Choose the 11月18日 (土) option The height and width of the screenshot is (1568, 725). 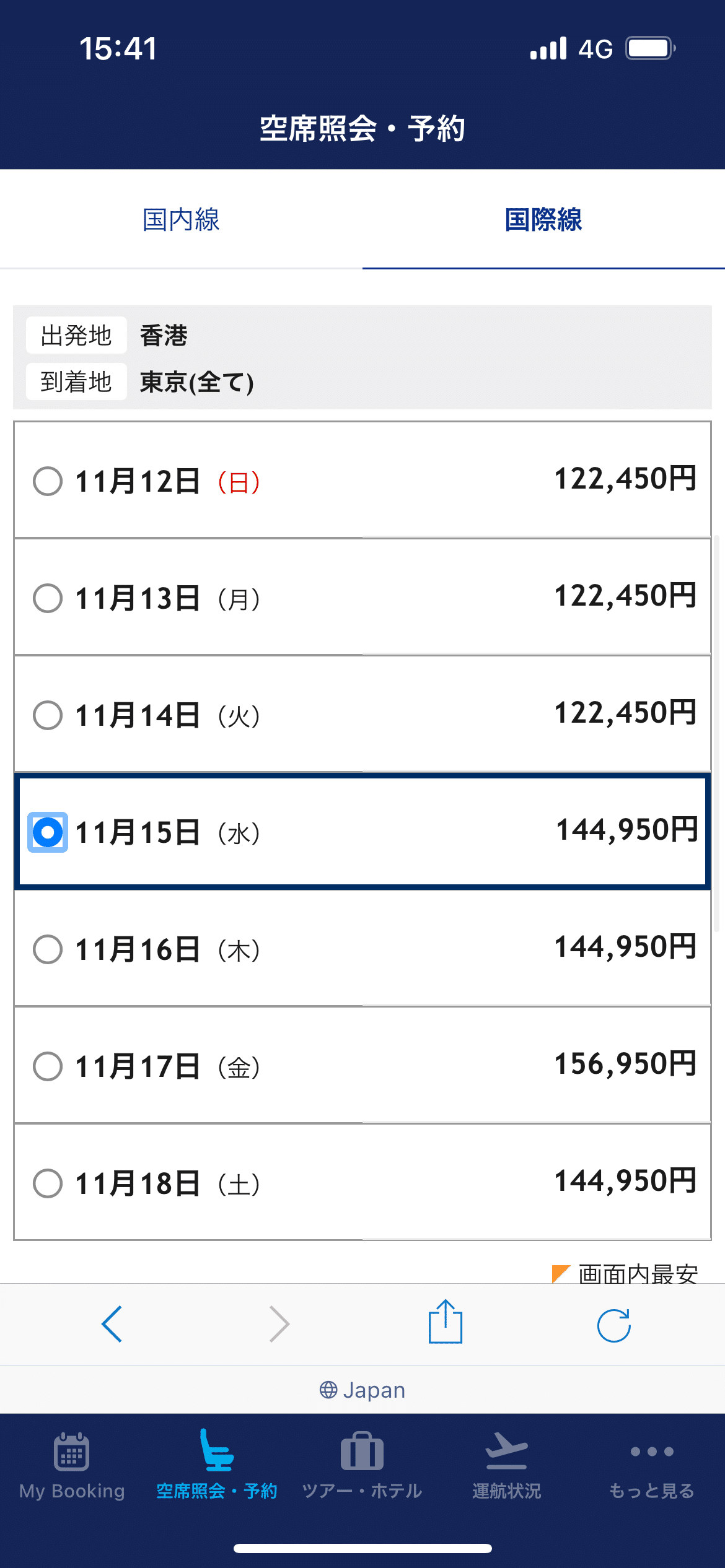[x=362, y=1183]
